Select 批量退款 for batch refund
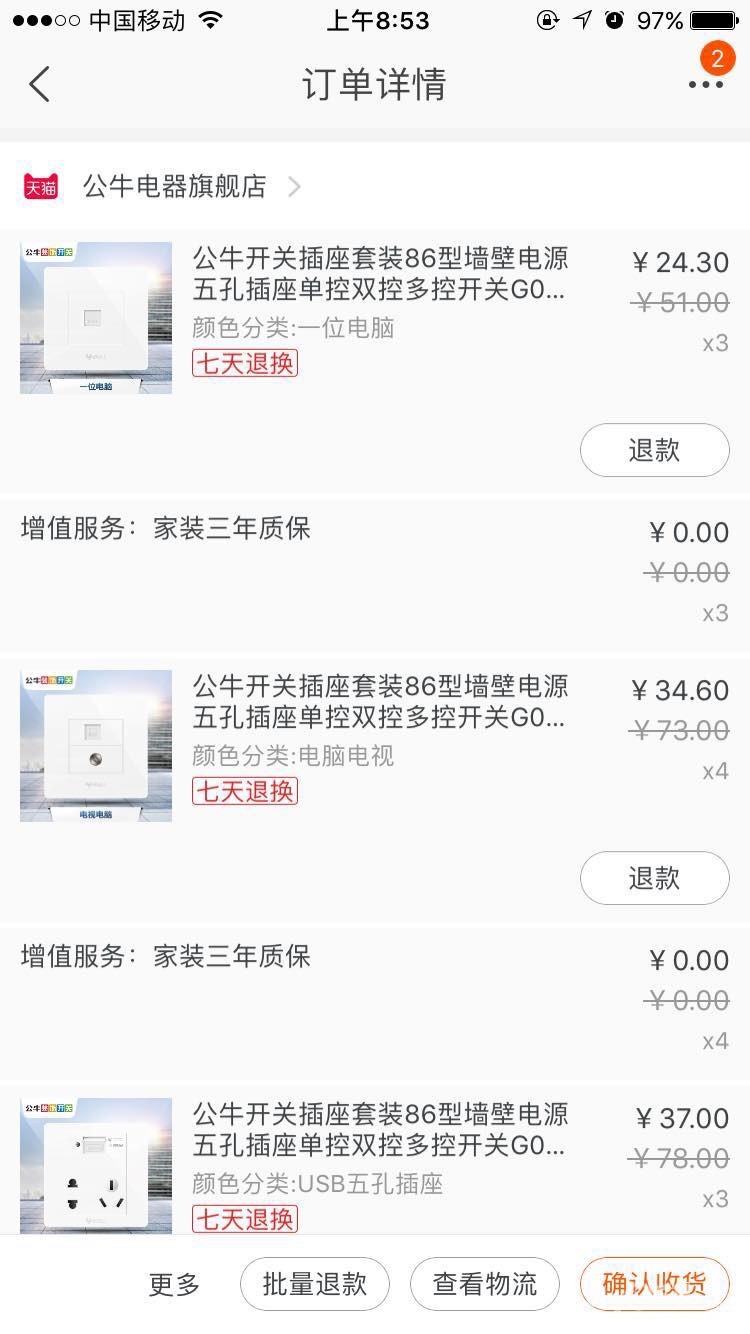The image size is (750, 1334). (x=314, y=1284)
